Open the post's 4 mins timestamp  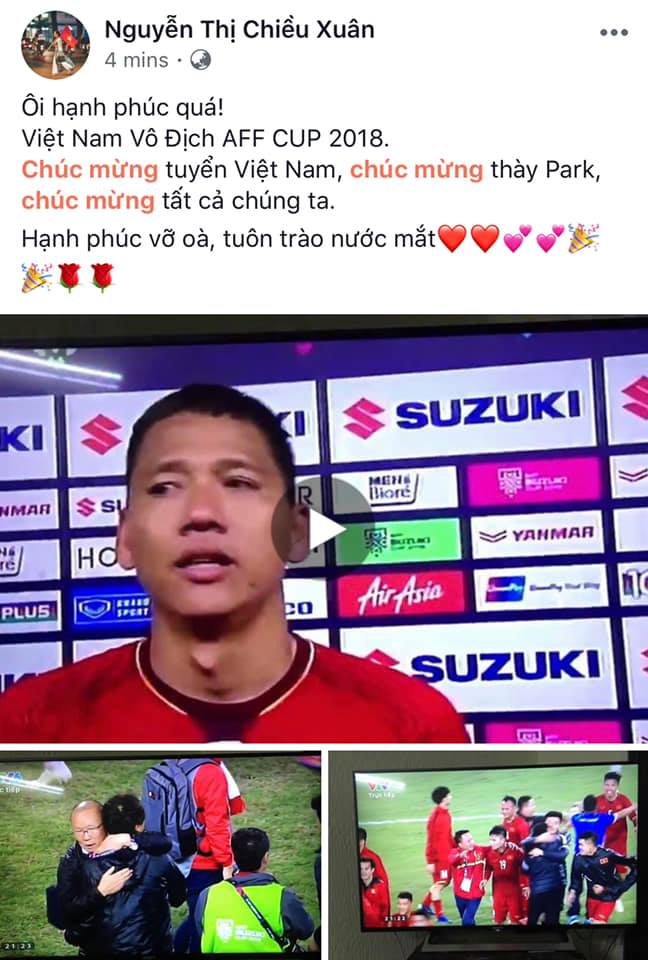136,60
